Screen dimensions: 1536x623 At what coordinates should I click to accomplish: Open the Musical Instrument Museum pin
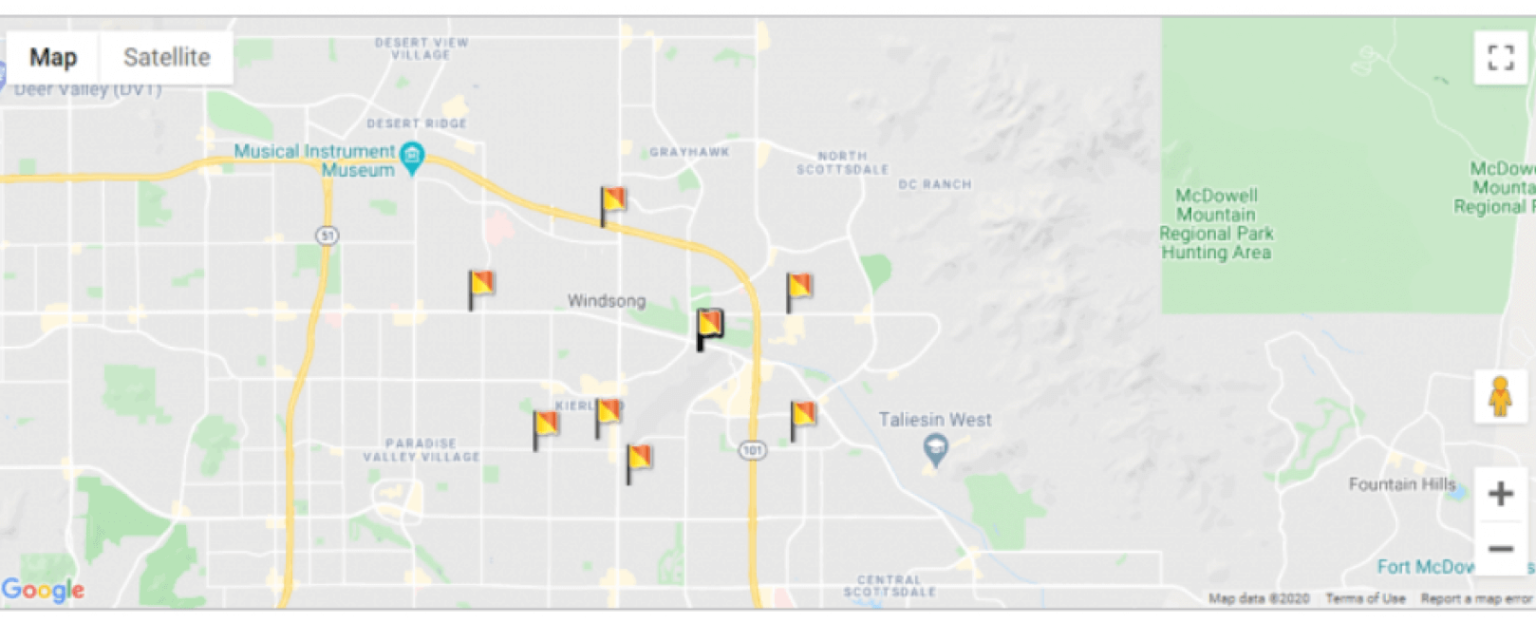click(x=412, y=158)
